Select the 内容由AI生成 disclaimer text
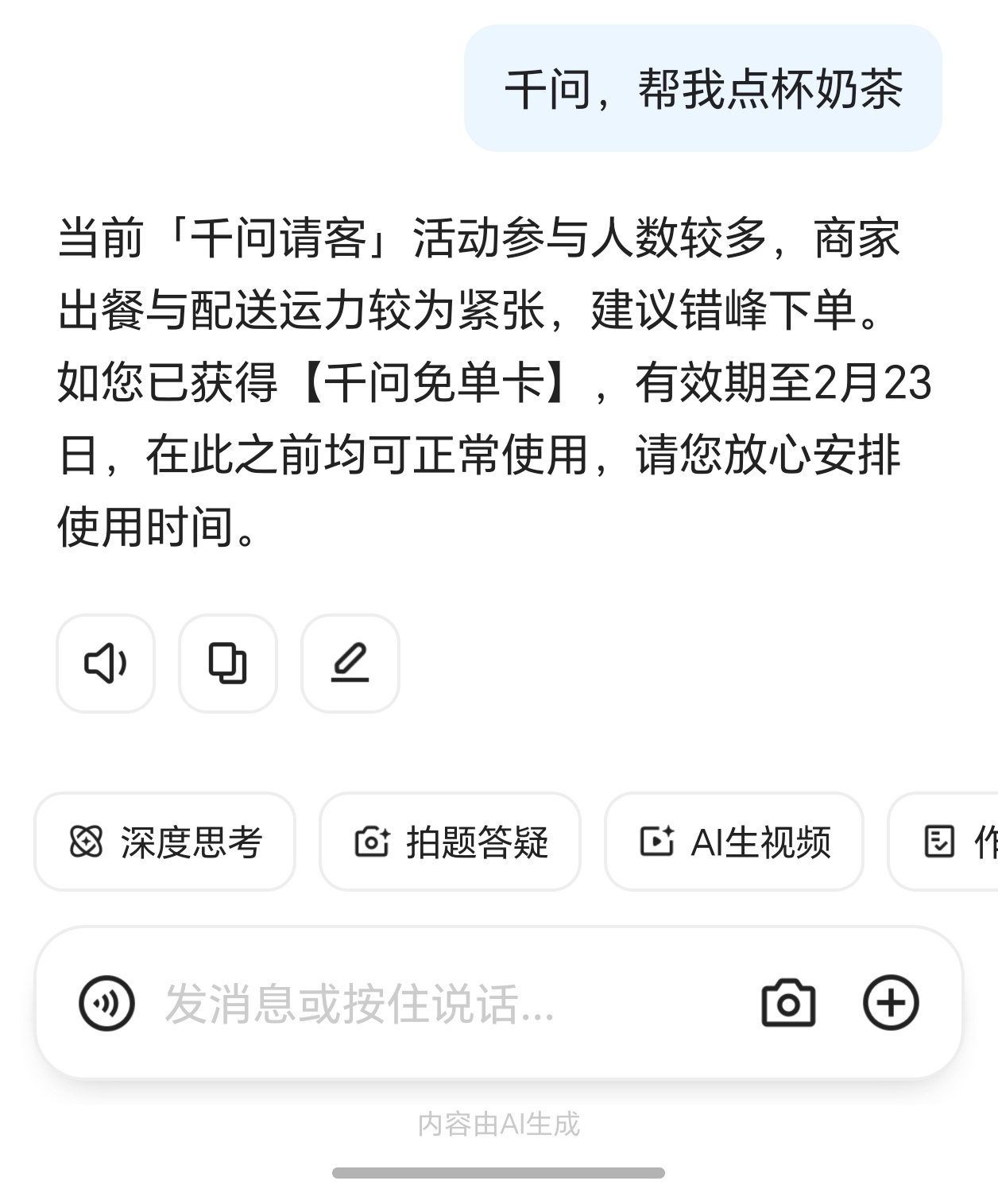This screenshot has width=998, height=1204. tap(499, 1124)
